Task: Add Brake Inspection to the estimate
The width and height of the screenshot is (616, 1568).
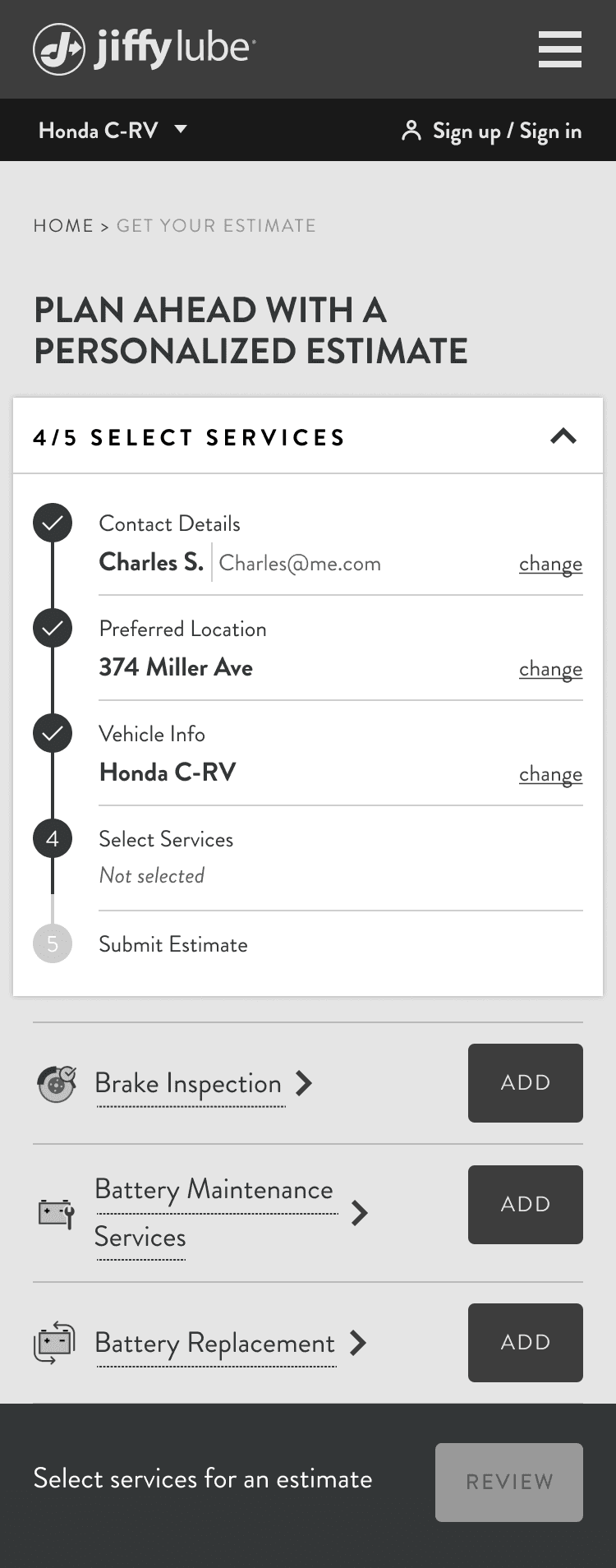Action: (526, 1083)
